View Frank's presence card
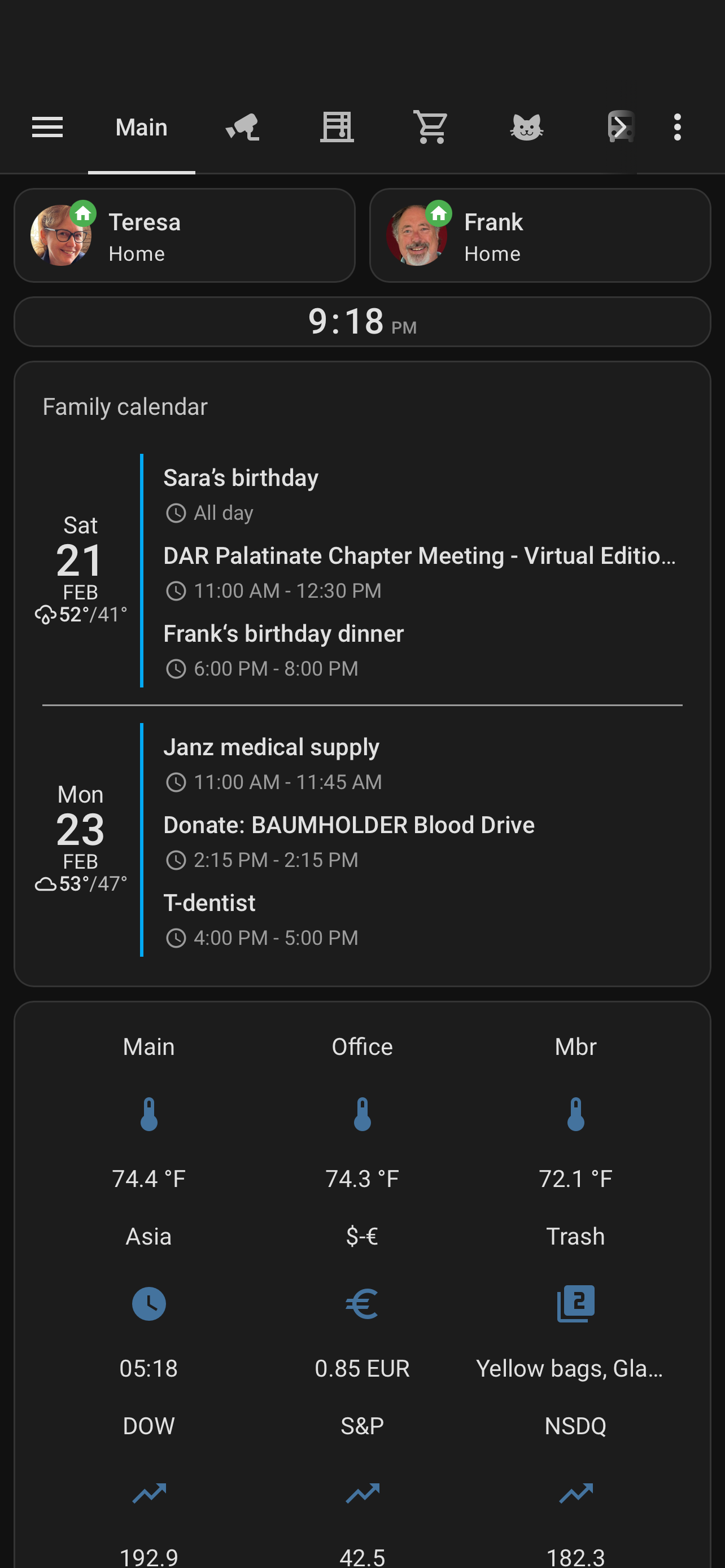The width and height of the screenshot is (725, 1568). pos(540,235)
